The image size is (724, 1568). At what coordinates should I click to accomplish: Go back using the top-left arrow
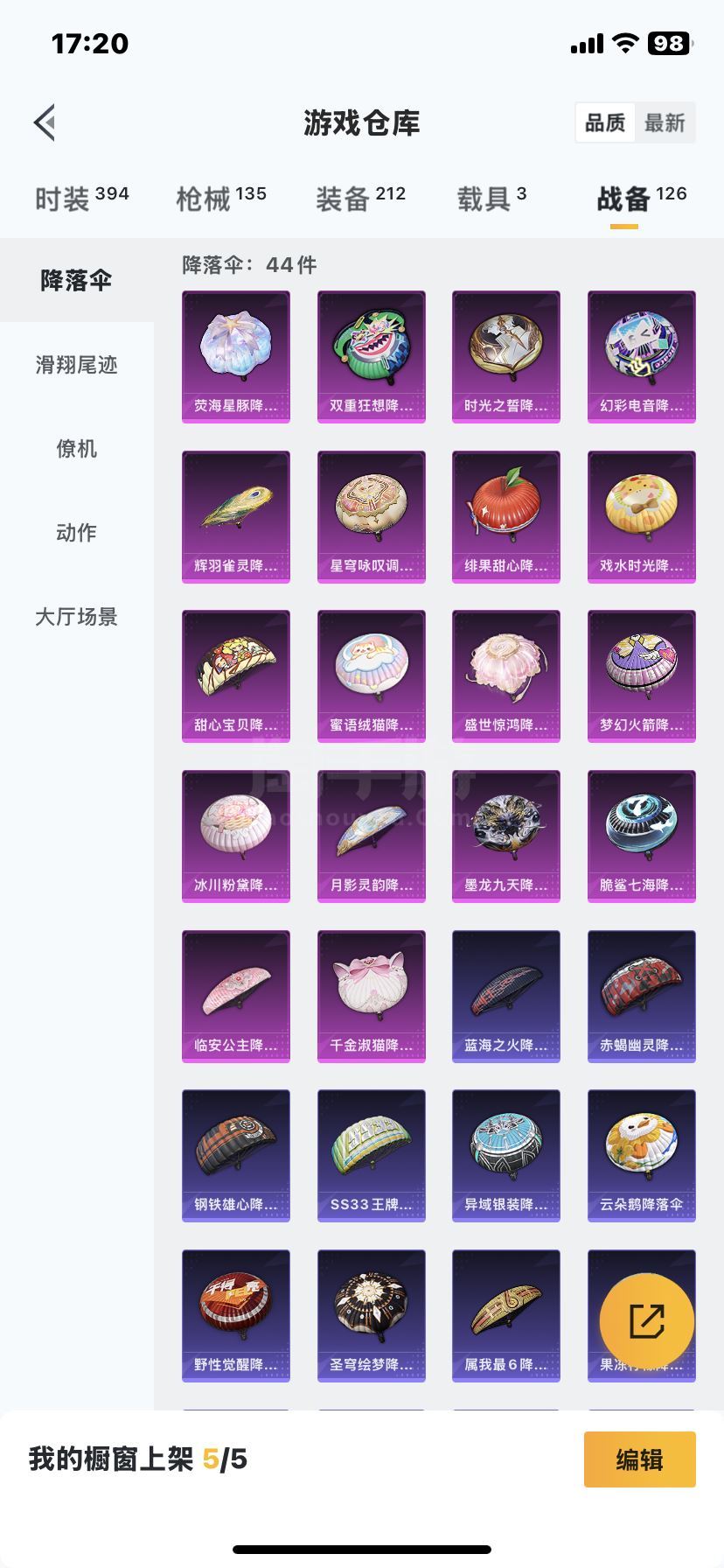pyautogui.click(x=45, y=122)
